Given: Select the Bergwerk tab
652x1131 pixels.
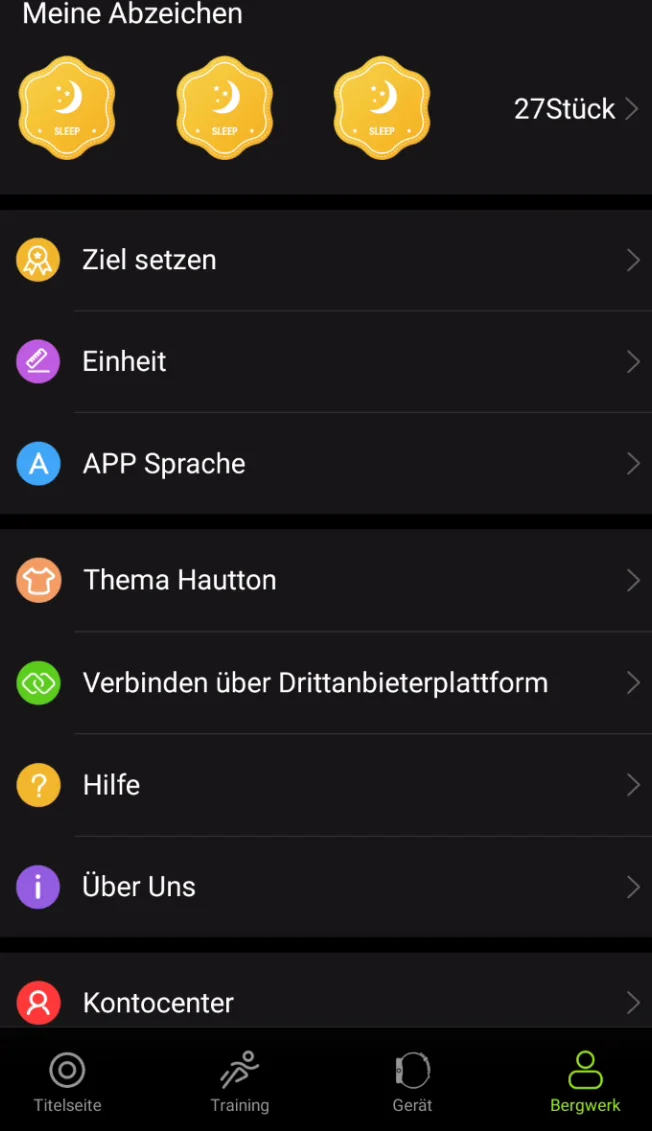Looking at the screenshot, I should click(x=585, y=1082).
